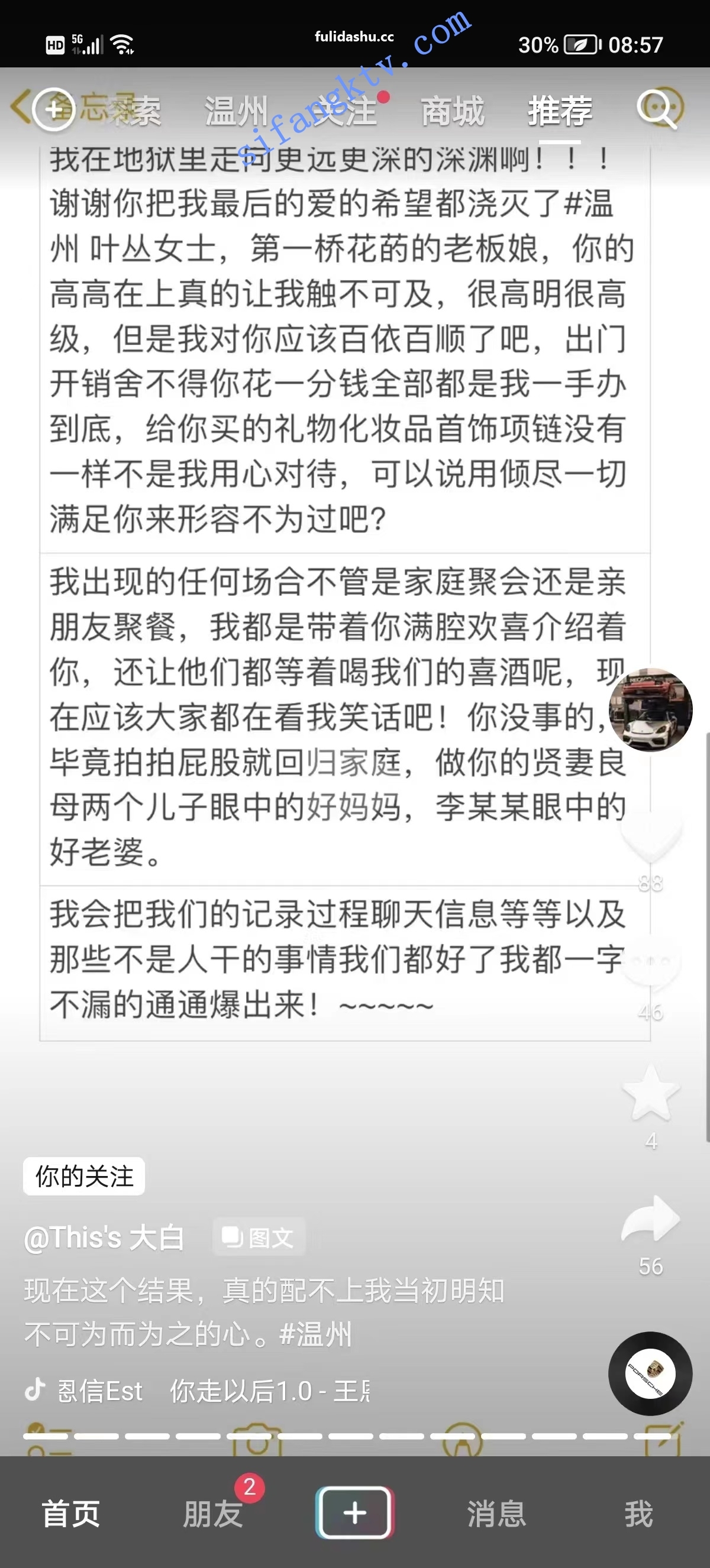710x1568 pixels.
Task: Open the poster's Porsche avatar profile
Action: coord(650,709)
